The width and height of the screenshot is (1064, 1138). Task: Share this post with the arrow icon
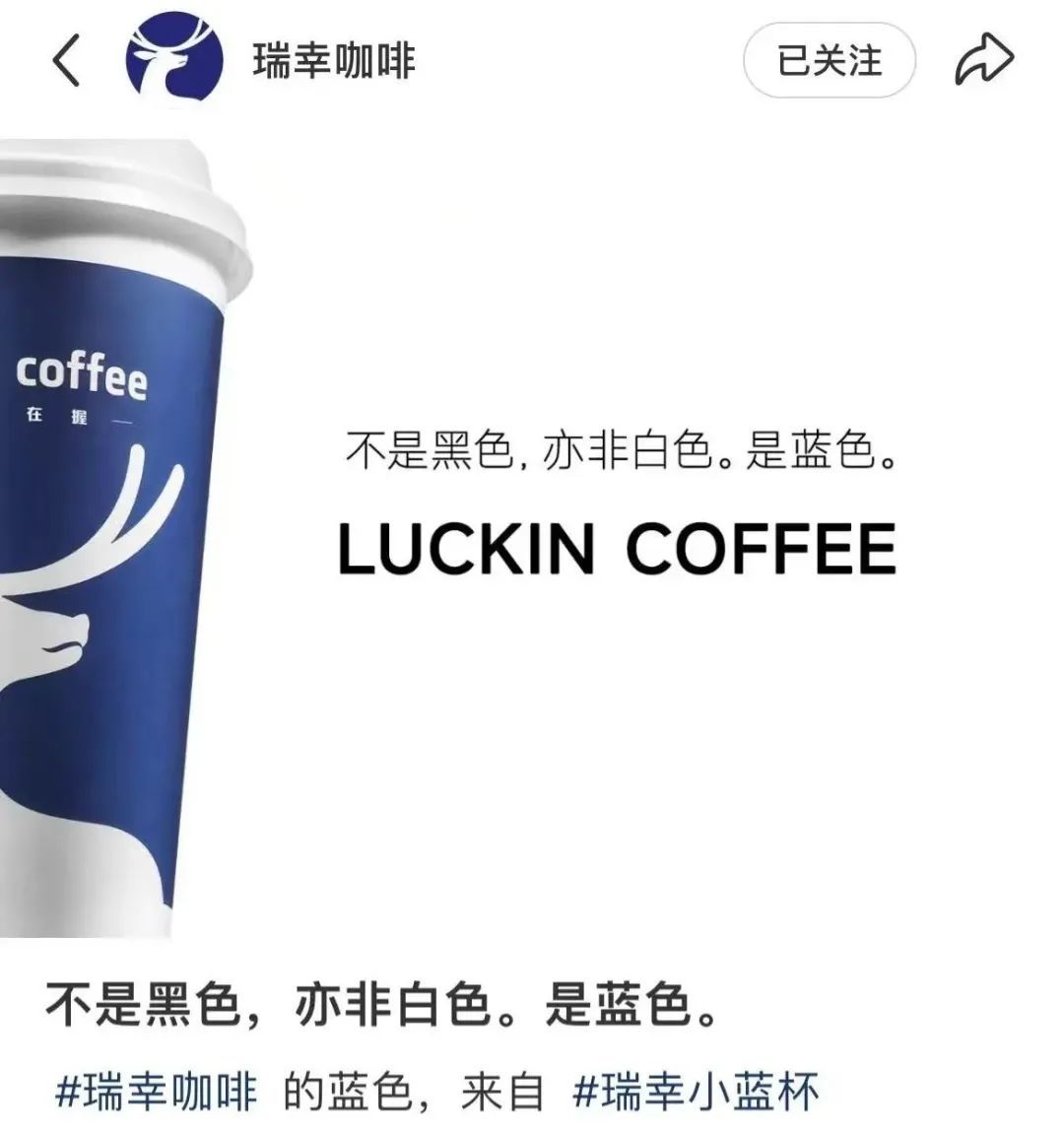coord(983,61)
